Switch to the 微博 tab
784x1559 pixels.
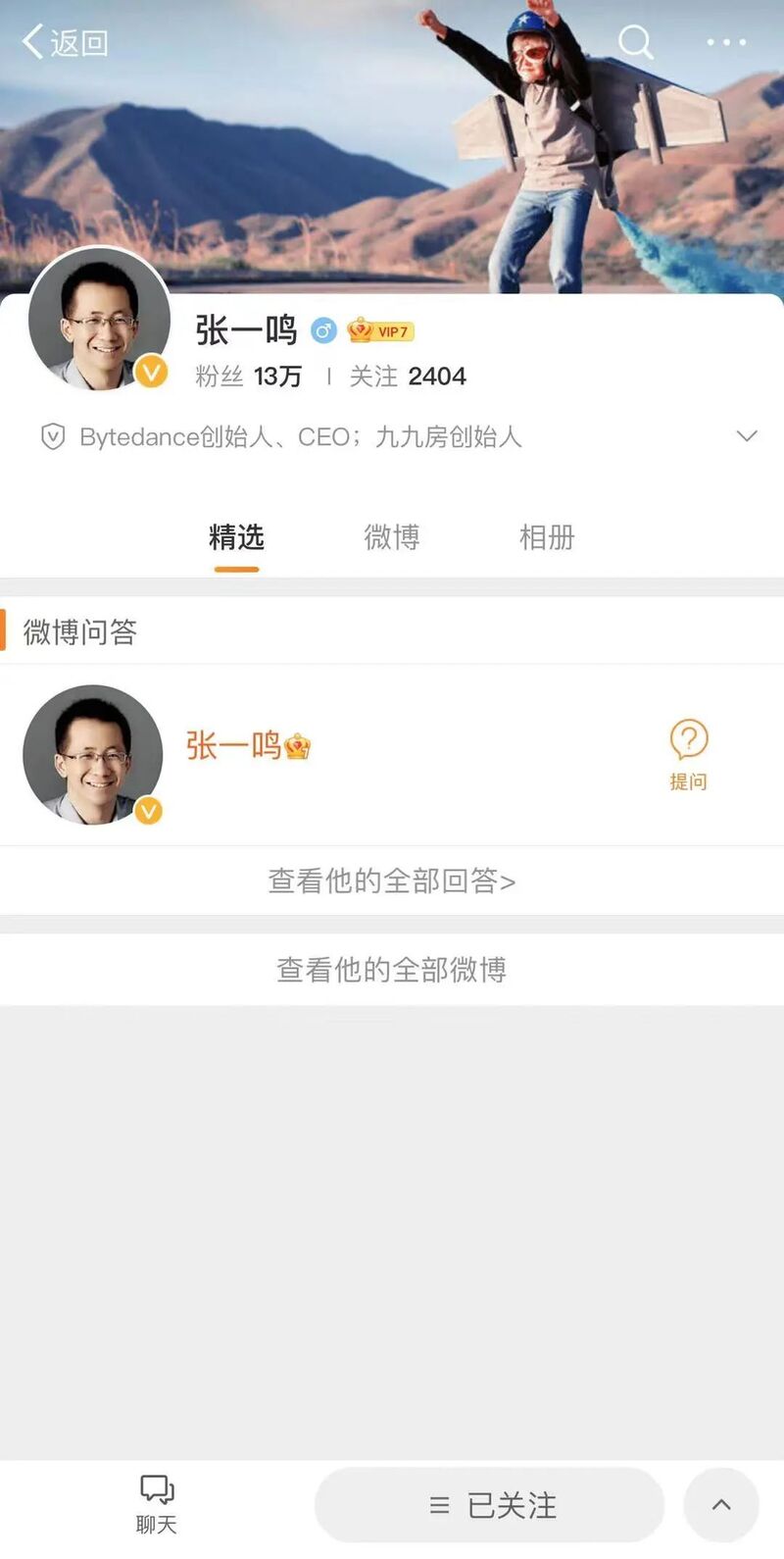[391, 537]
